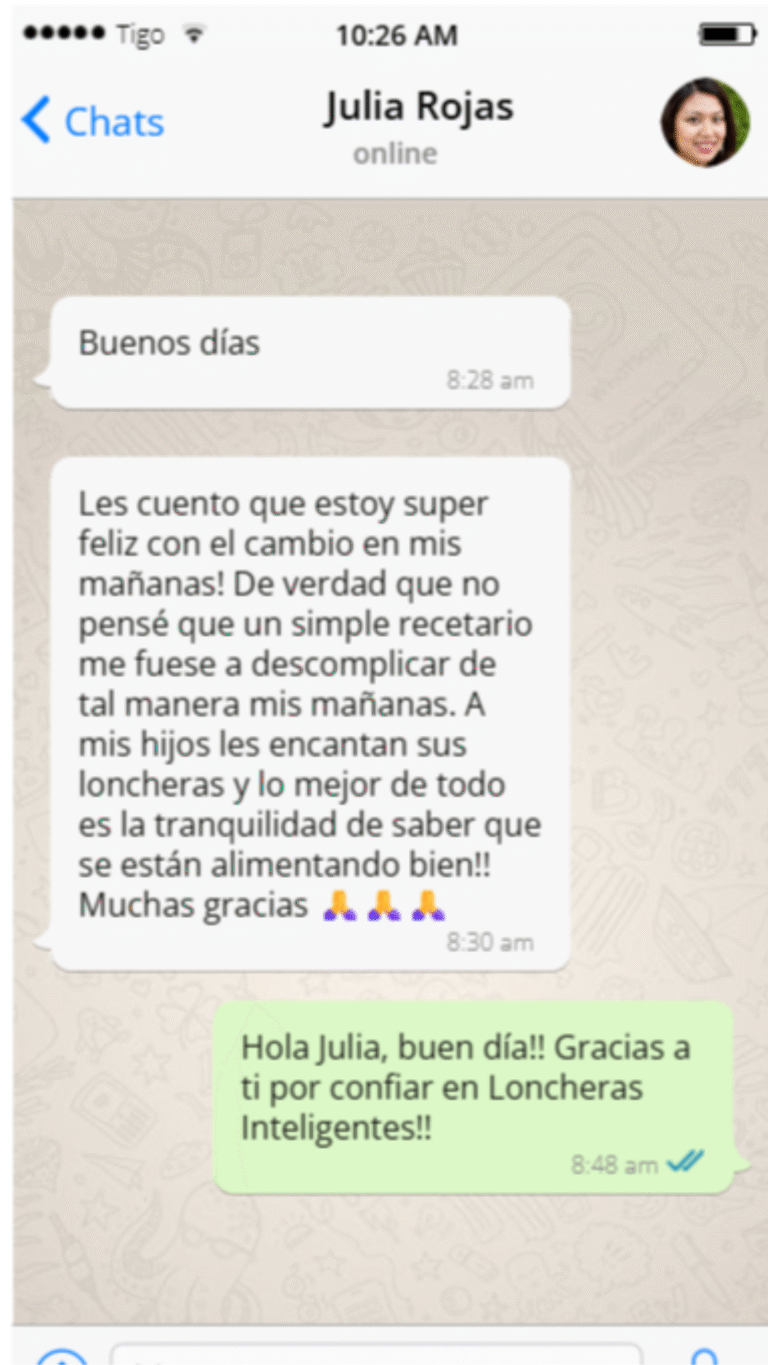Go back to the Chats list
Image resolution: width=768 pixels, height=1365 pixels.
pos(93,122)
